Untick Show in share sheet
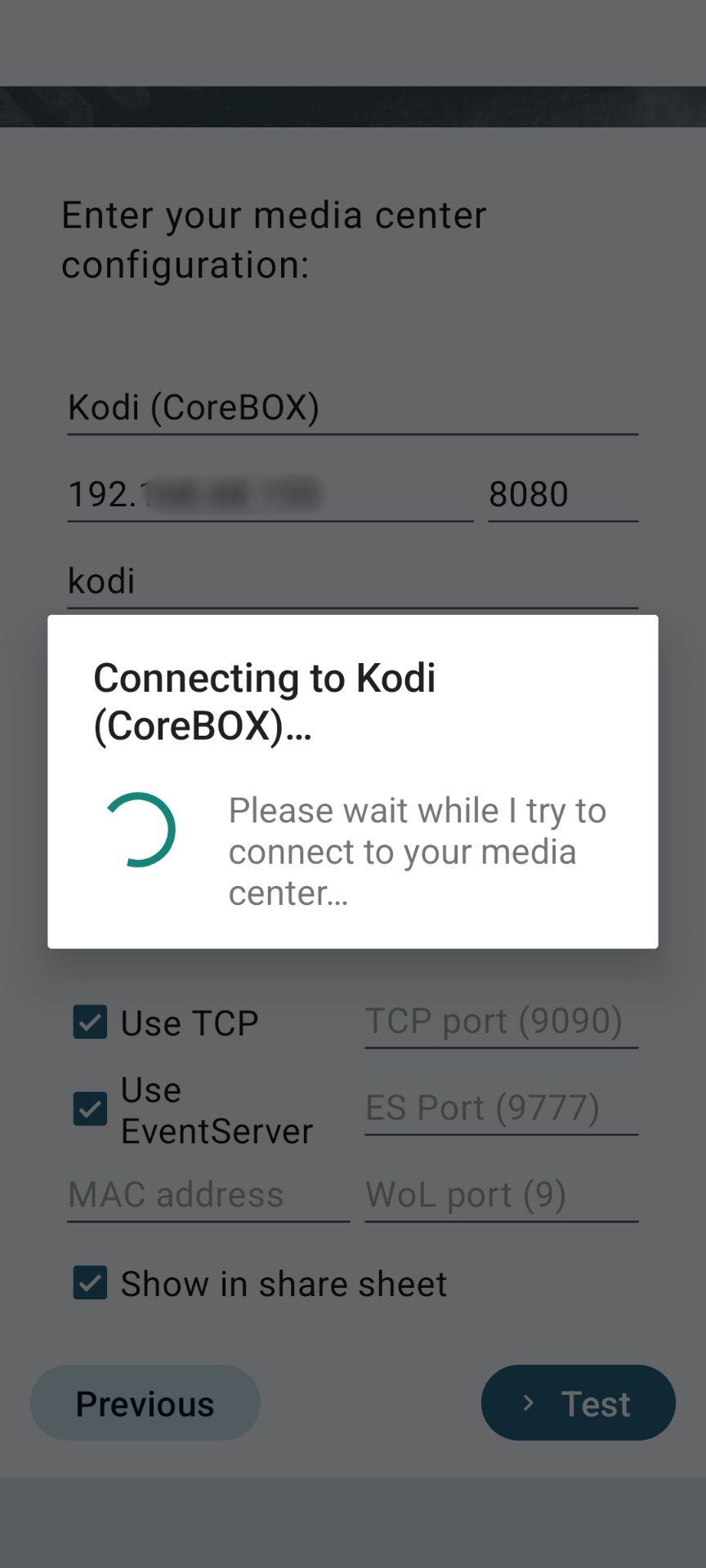The height and width of the screenshot is (1568, 706). pos(90,1283)
